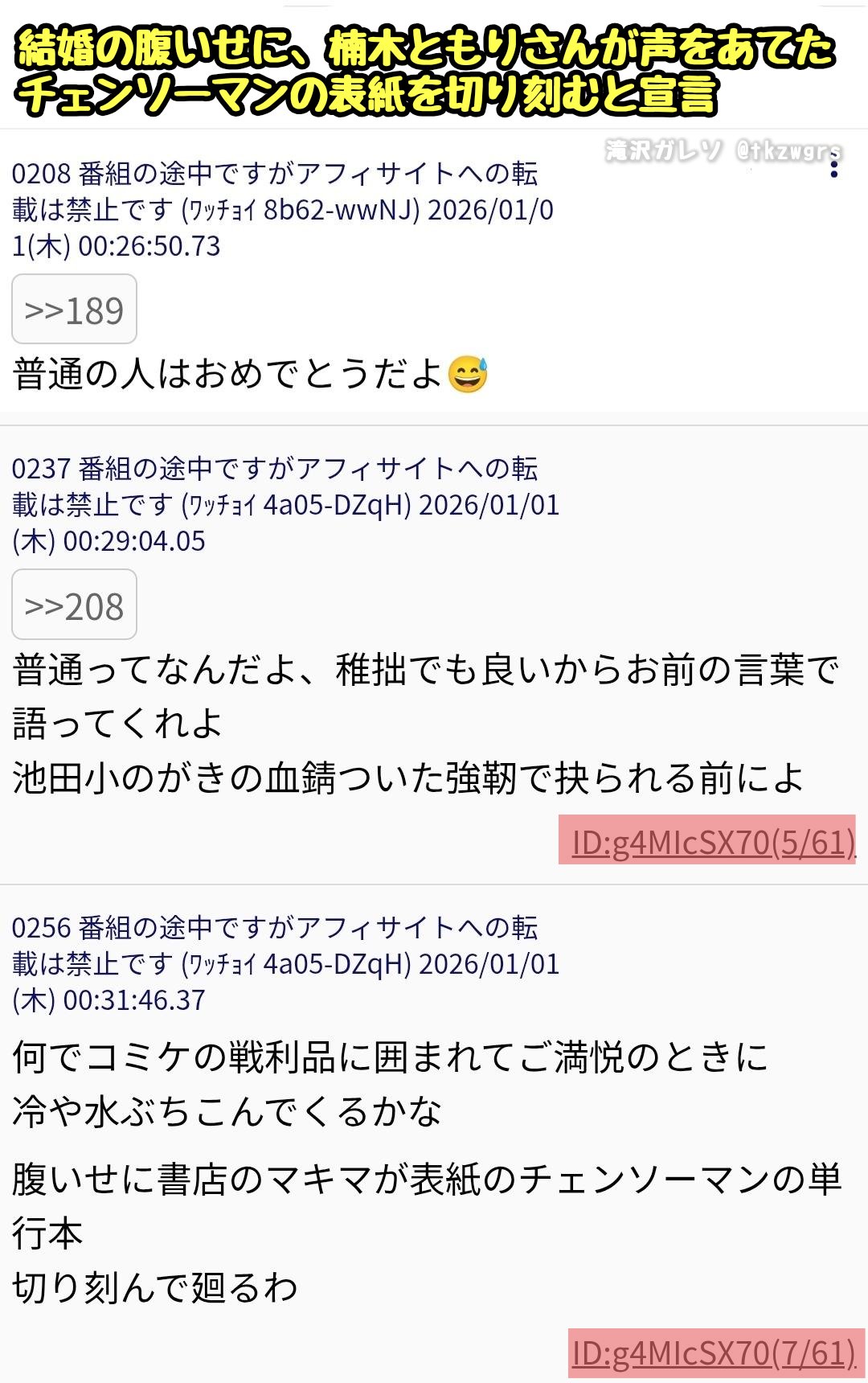This screenshot has height=1383, width=868.
Task: Open the >>189 reply anchor
Action: (74, 310)
